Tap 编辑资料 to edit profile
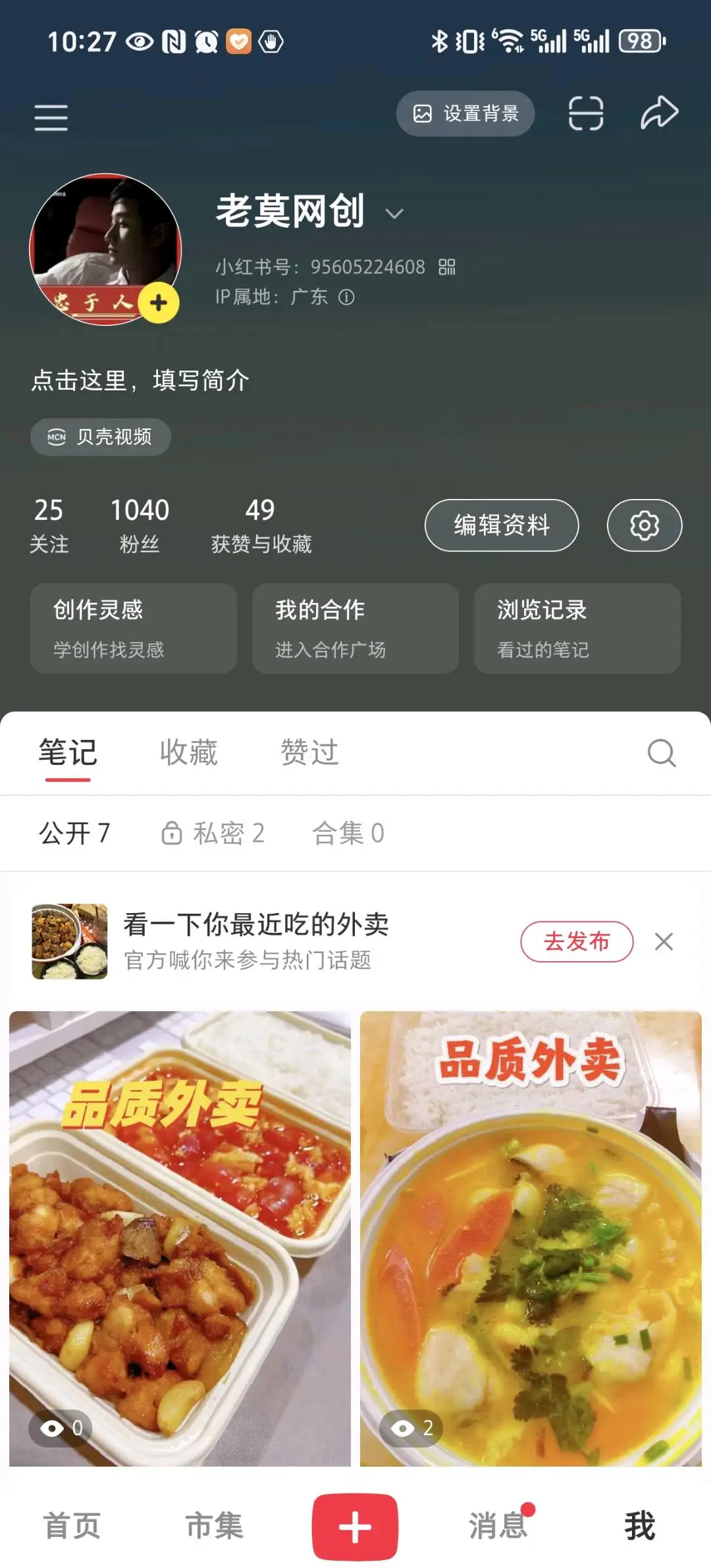 [x=502, y=525]
